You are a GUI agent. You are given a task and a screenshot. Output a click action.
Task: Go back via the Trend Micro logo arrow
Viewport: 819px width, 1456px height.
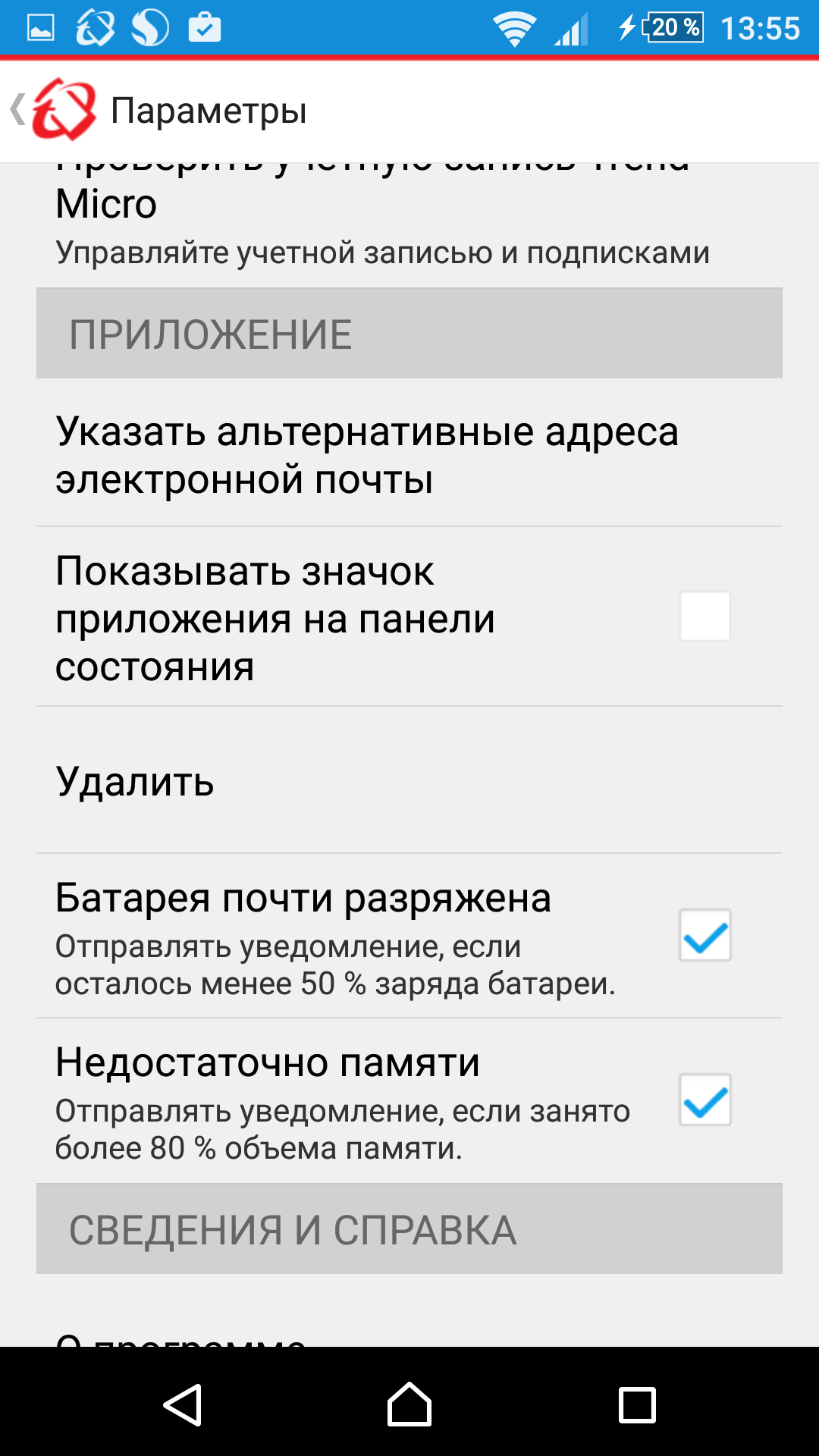(x=53, y=110)
